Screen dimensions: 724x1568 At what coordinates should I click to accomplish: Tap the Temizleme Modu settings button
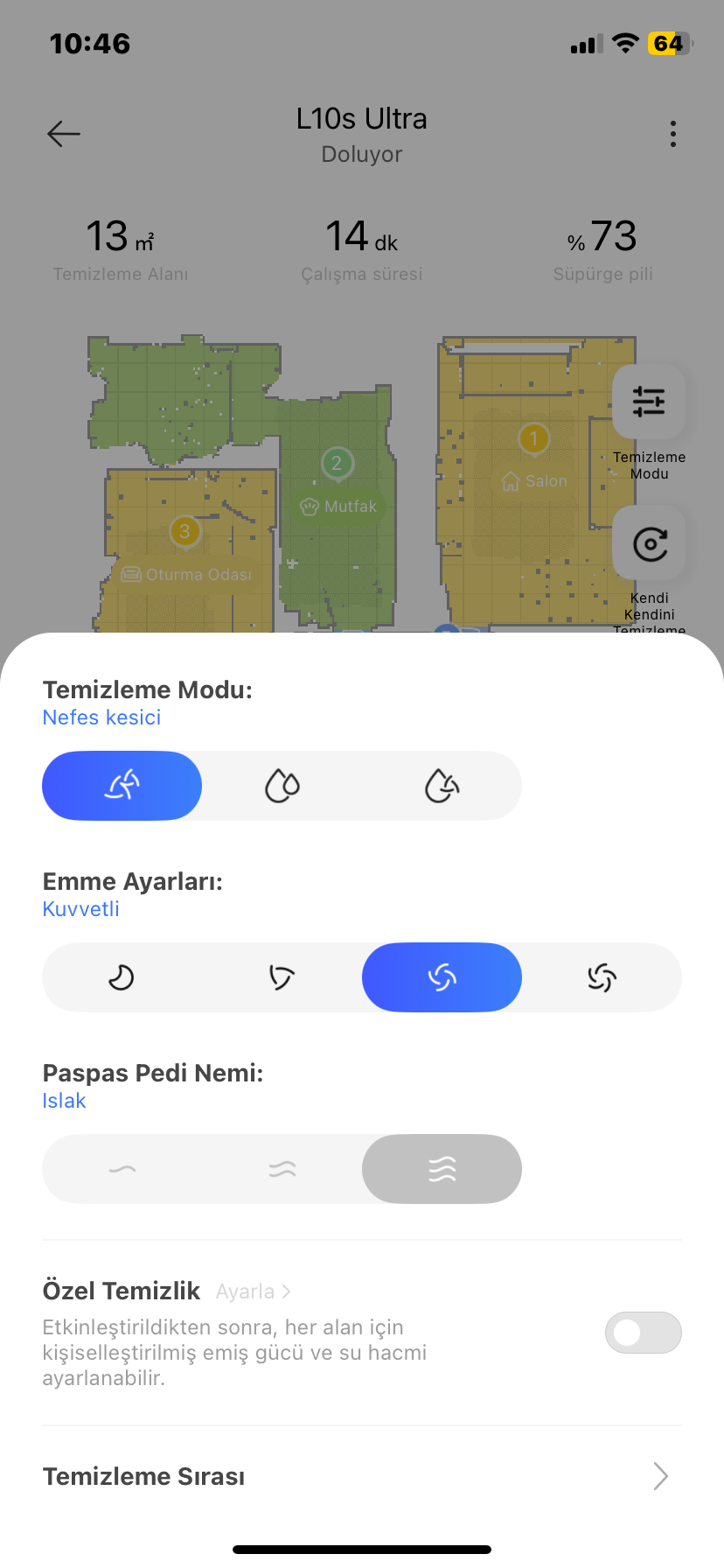coord(649,402)
